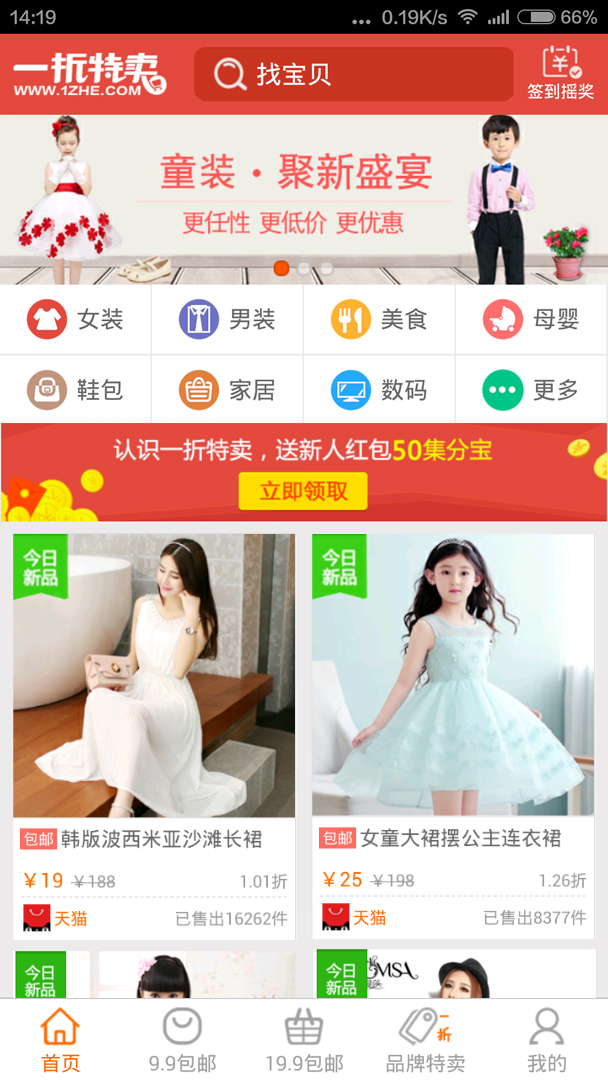Open the 母婴 category

(532, 320)
